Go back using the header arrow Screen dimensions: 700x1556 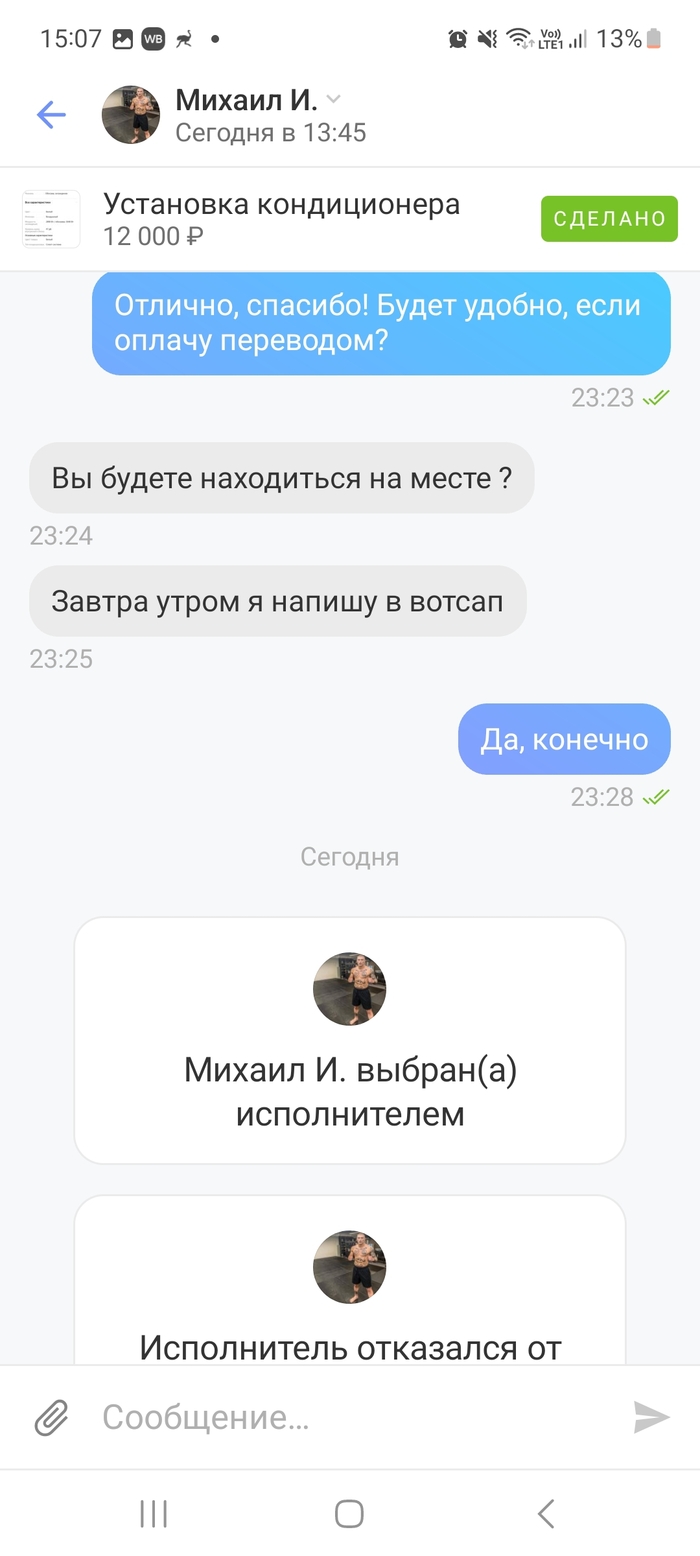[51, 115]
